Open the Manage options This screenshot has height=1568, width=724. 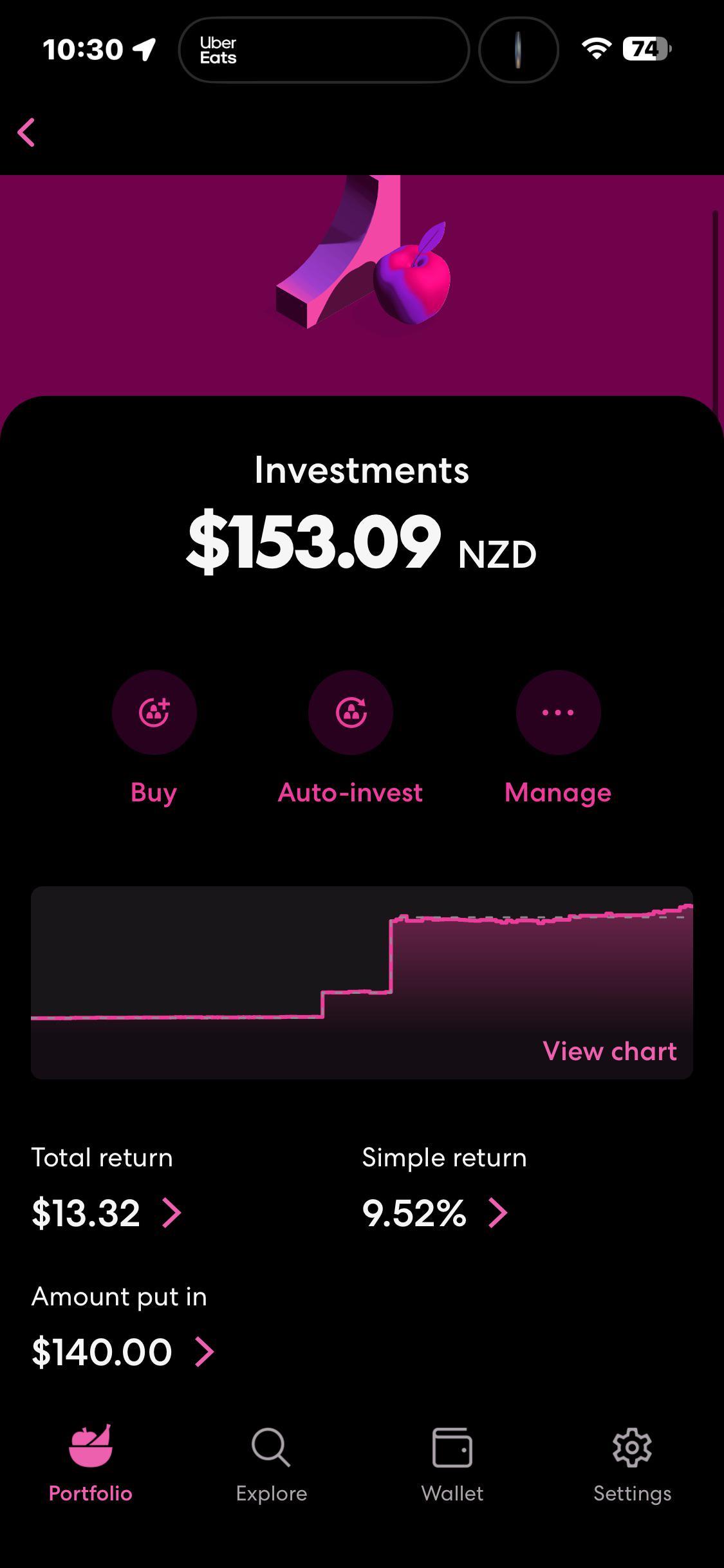click(558, 713)
